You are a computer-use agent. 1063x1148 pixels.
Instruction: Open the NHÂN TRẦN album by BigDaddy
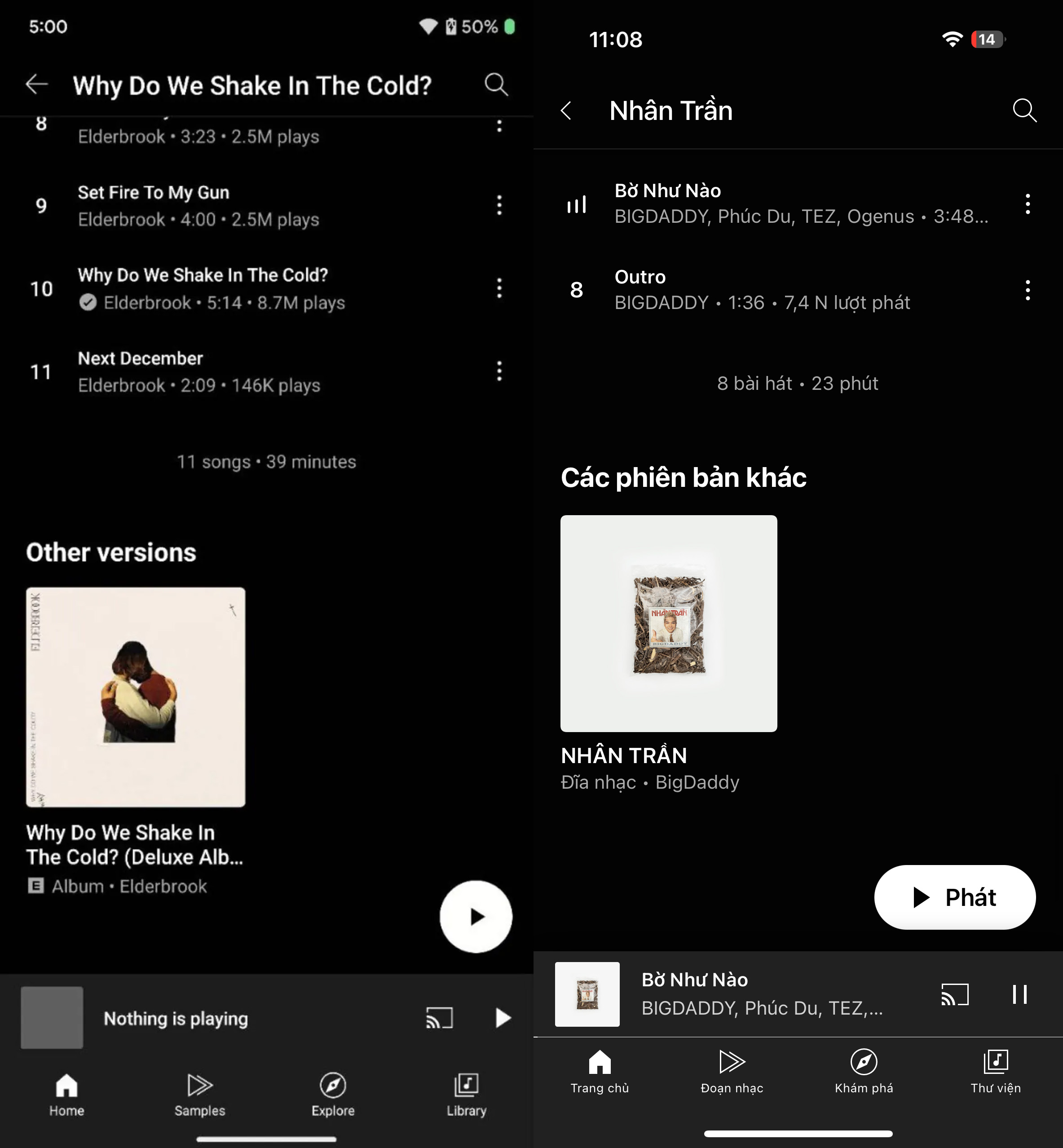click(668, 623)
